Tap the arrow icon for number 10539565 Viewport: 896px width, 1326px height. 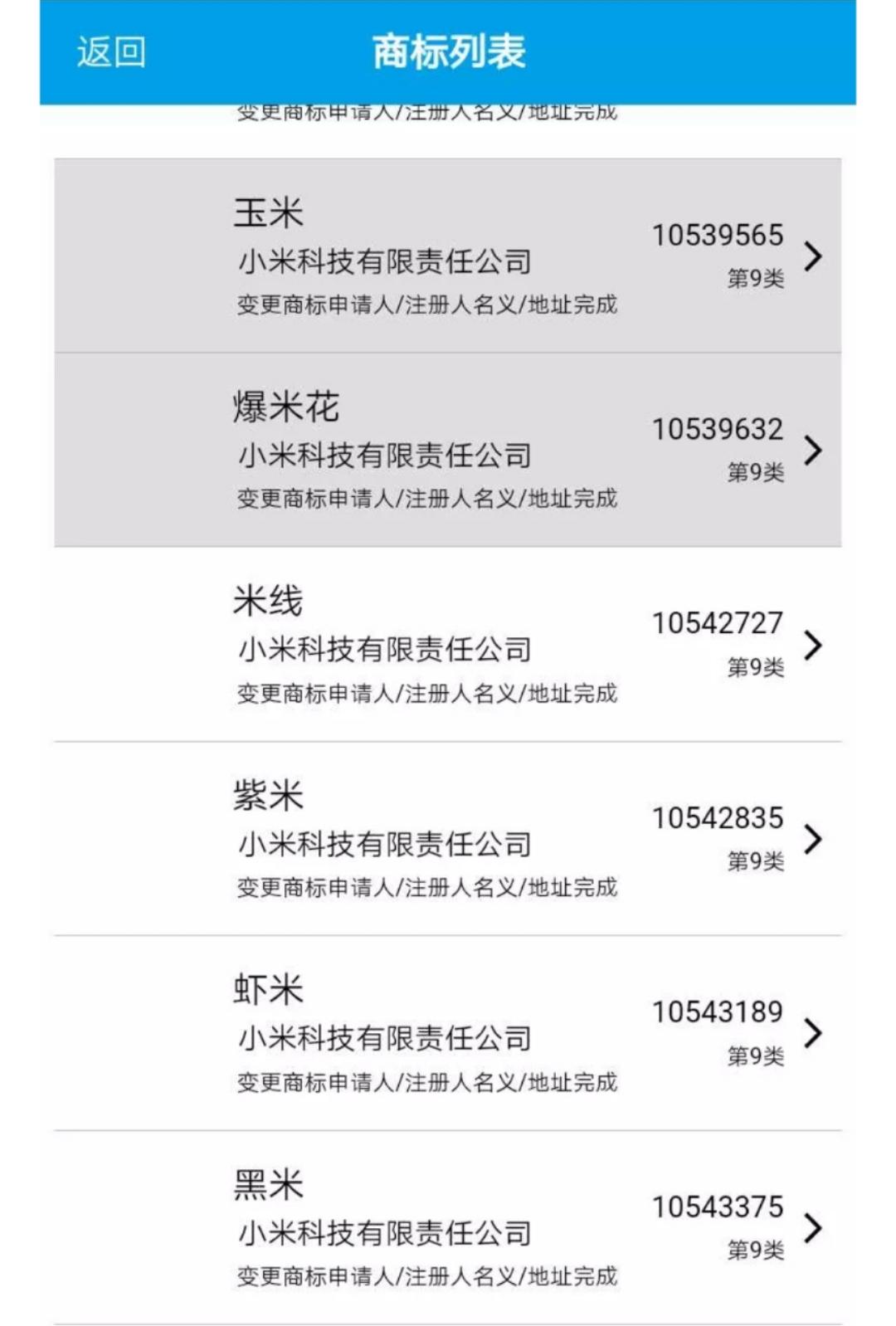click(813, 256)
